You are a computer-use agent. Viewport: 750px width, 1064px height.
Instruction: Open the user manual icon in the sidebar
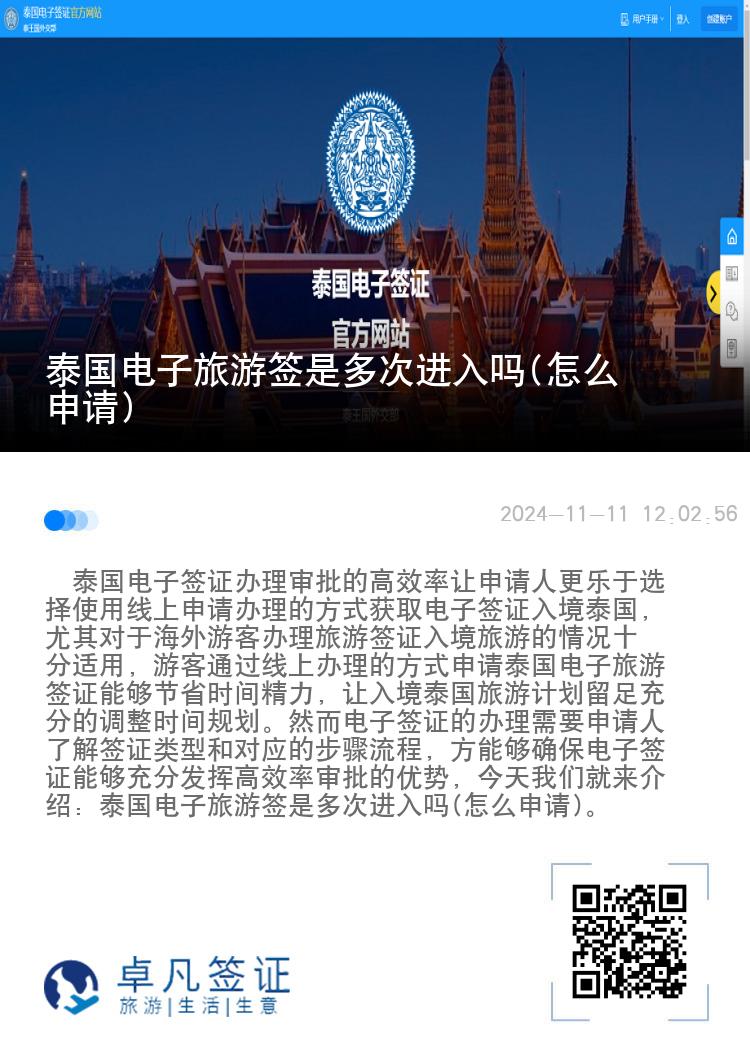[732, 274]
